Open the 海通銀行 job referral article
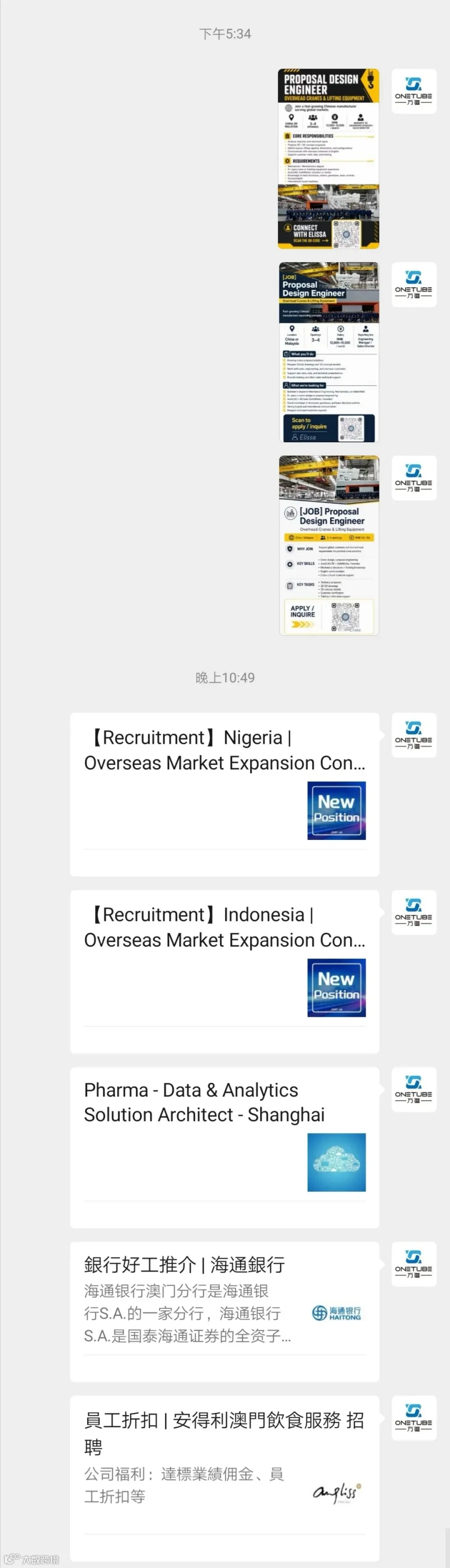The height and width of the screenshot is (1568, 450). [224, 1312]
